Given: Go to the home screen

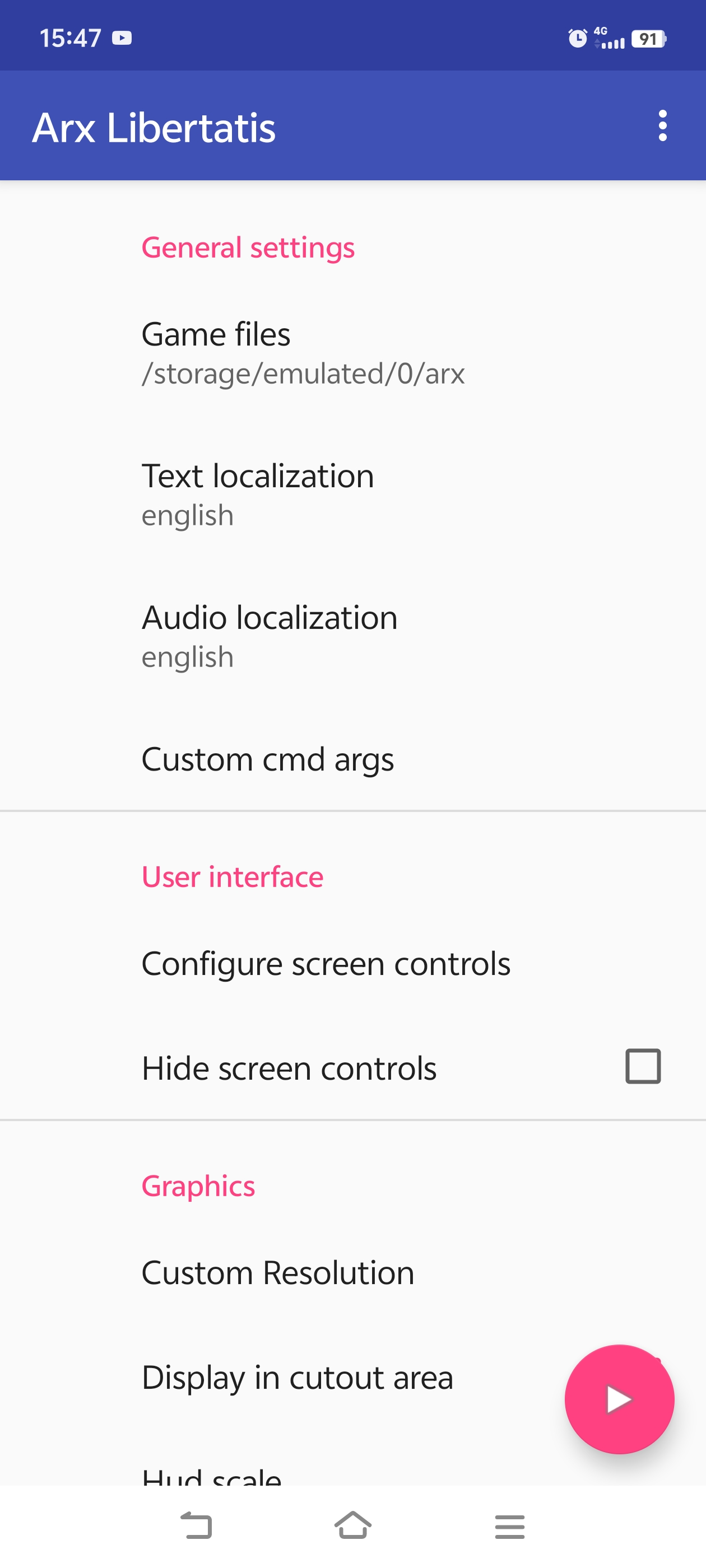Looking at the screenshot, I should tap(352, 1525).
